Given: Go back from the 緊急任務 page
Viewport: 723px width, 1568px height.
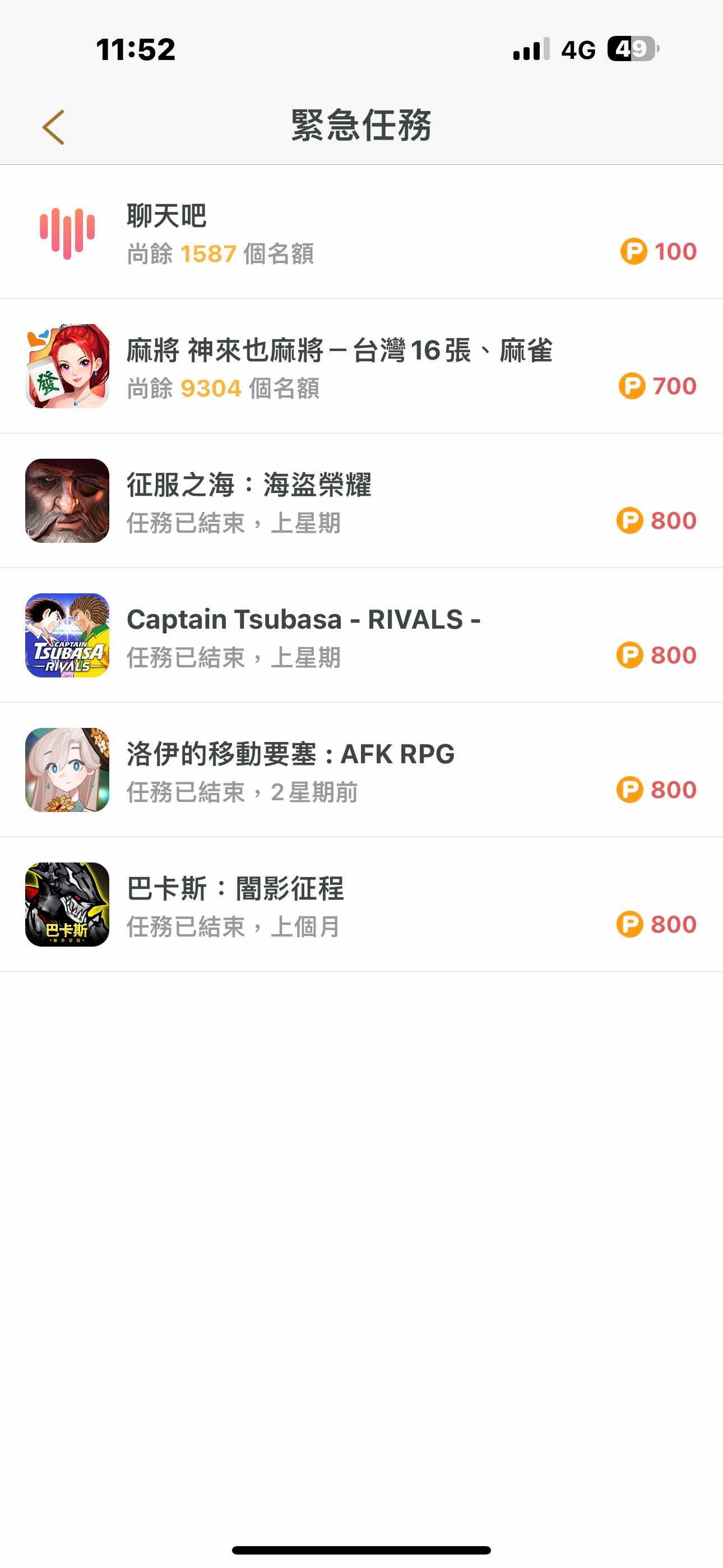Looking at the screenshot, I should pyautogui.click(x=54, y=127).
